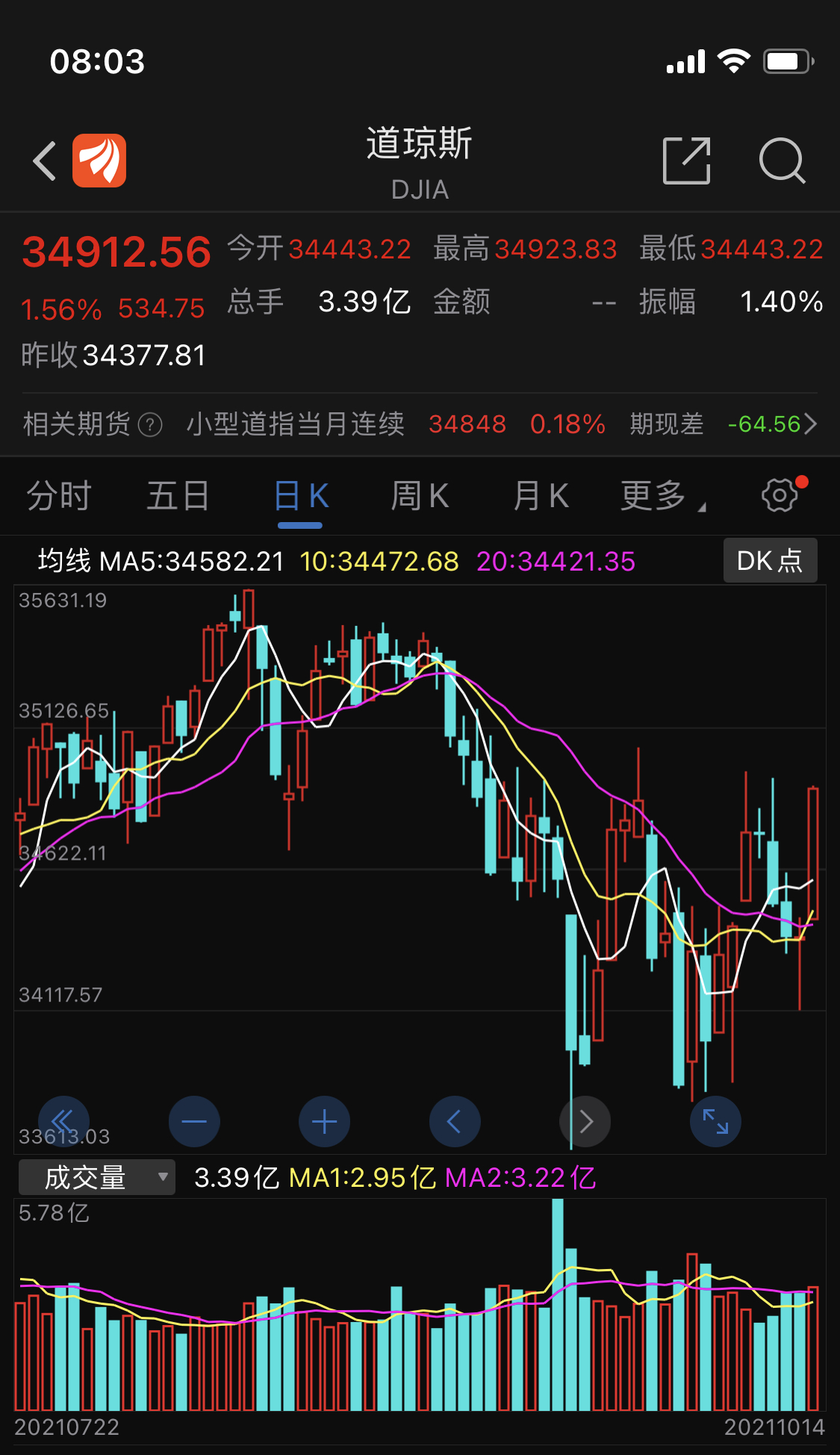Jump to earliest data with double-left arrow
This screenshot has height=1455, width=840.
(63, 1121)
